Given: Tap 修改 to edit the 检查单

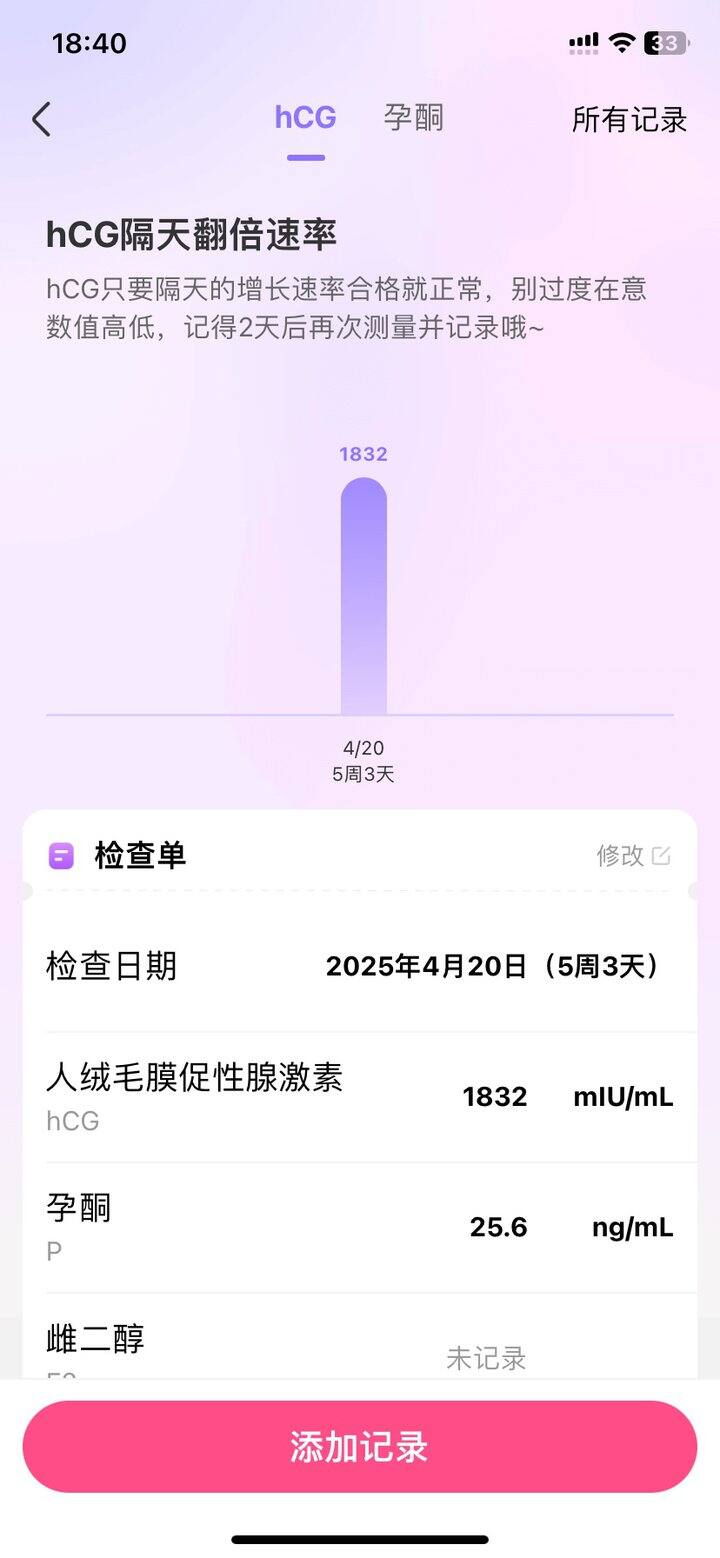Looking at the screenshot, I should point(633,855).
